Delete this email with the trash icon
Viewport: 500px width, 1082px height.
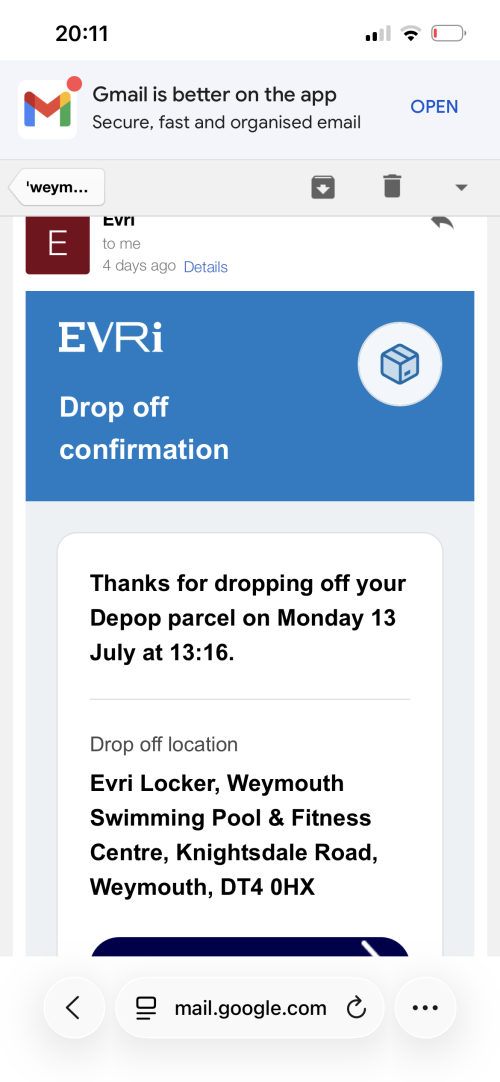coord(392,186)
